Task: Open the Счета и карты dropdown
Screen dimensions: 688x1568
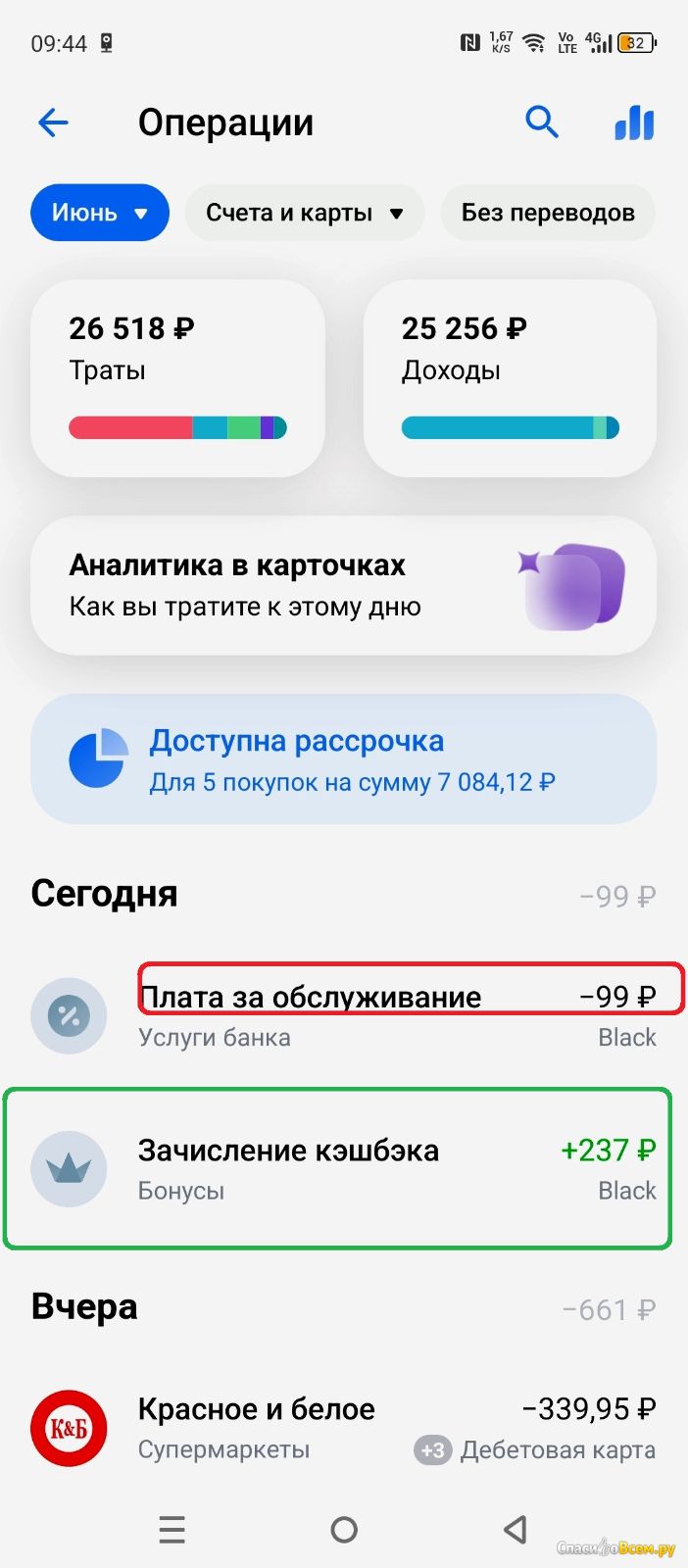Action: (305, 213)
